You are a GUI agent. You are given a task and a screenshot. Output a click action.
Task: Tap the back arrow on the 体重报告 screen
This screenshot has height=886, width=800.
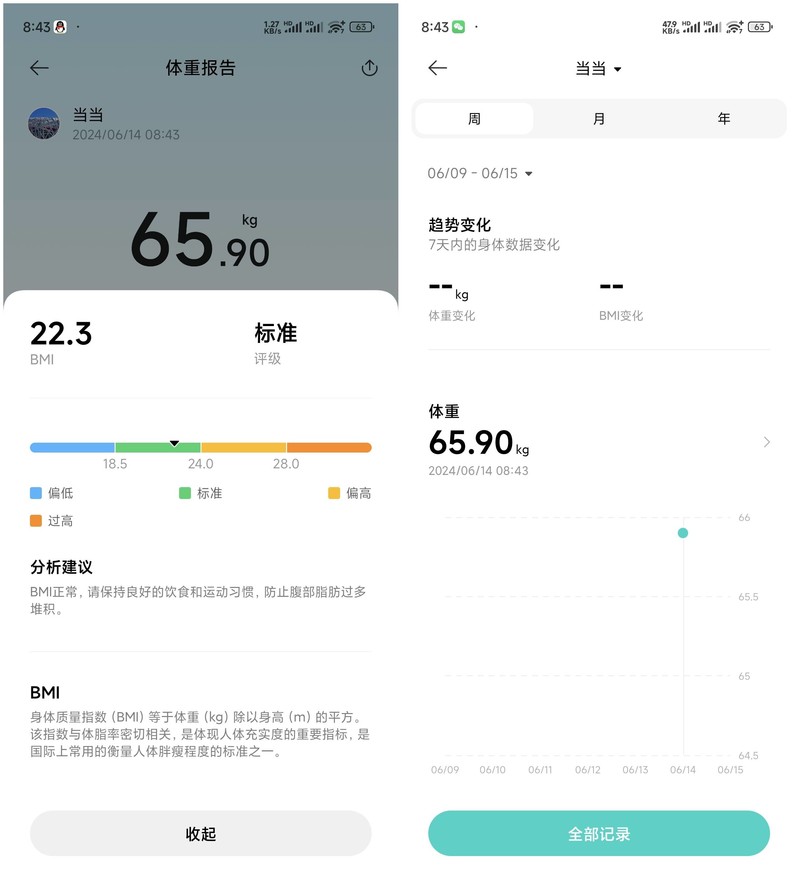pos(38,68)
